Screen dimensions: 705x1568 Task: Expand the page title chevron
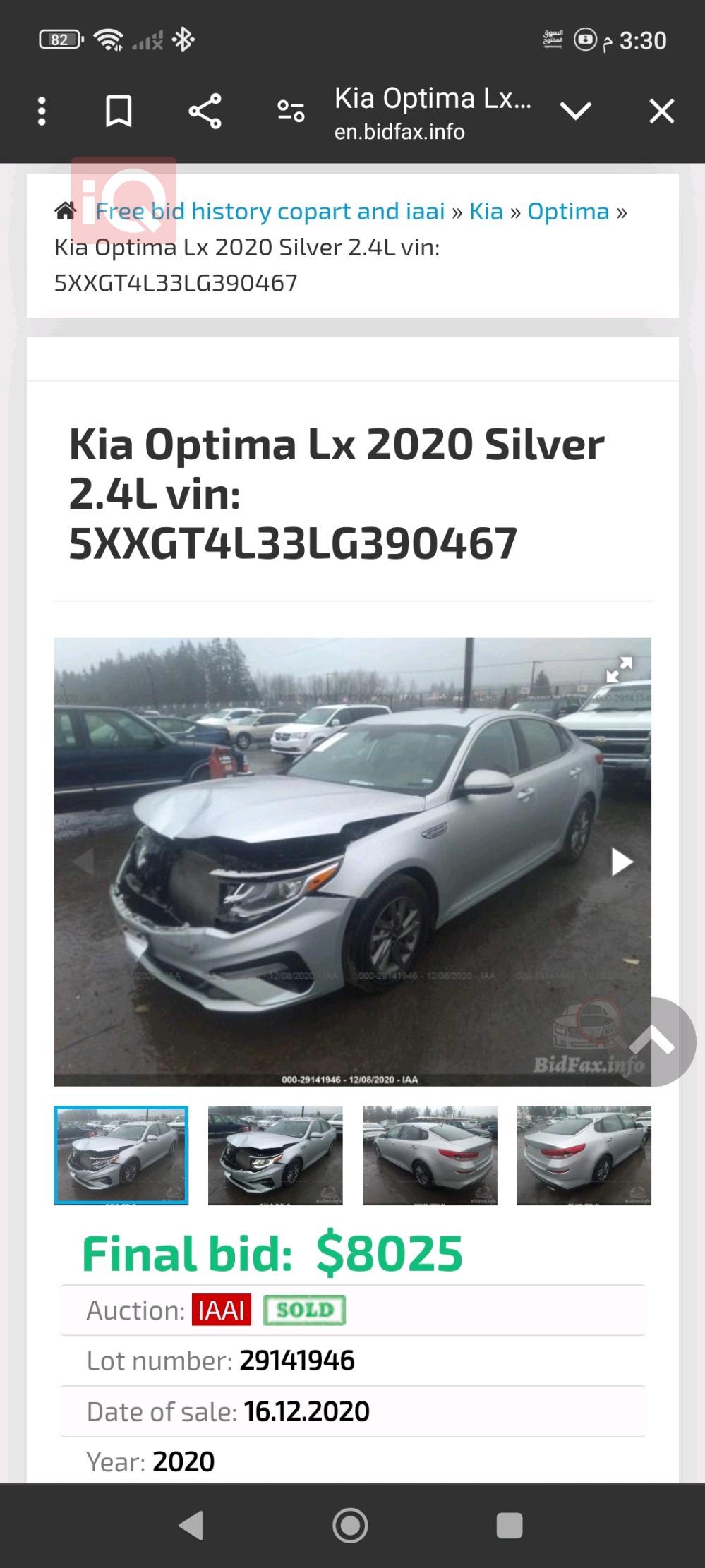pos(575,111)
